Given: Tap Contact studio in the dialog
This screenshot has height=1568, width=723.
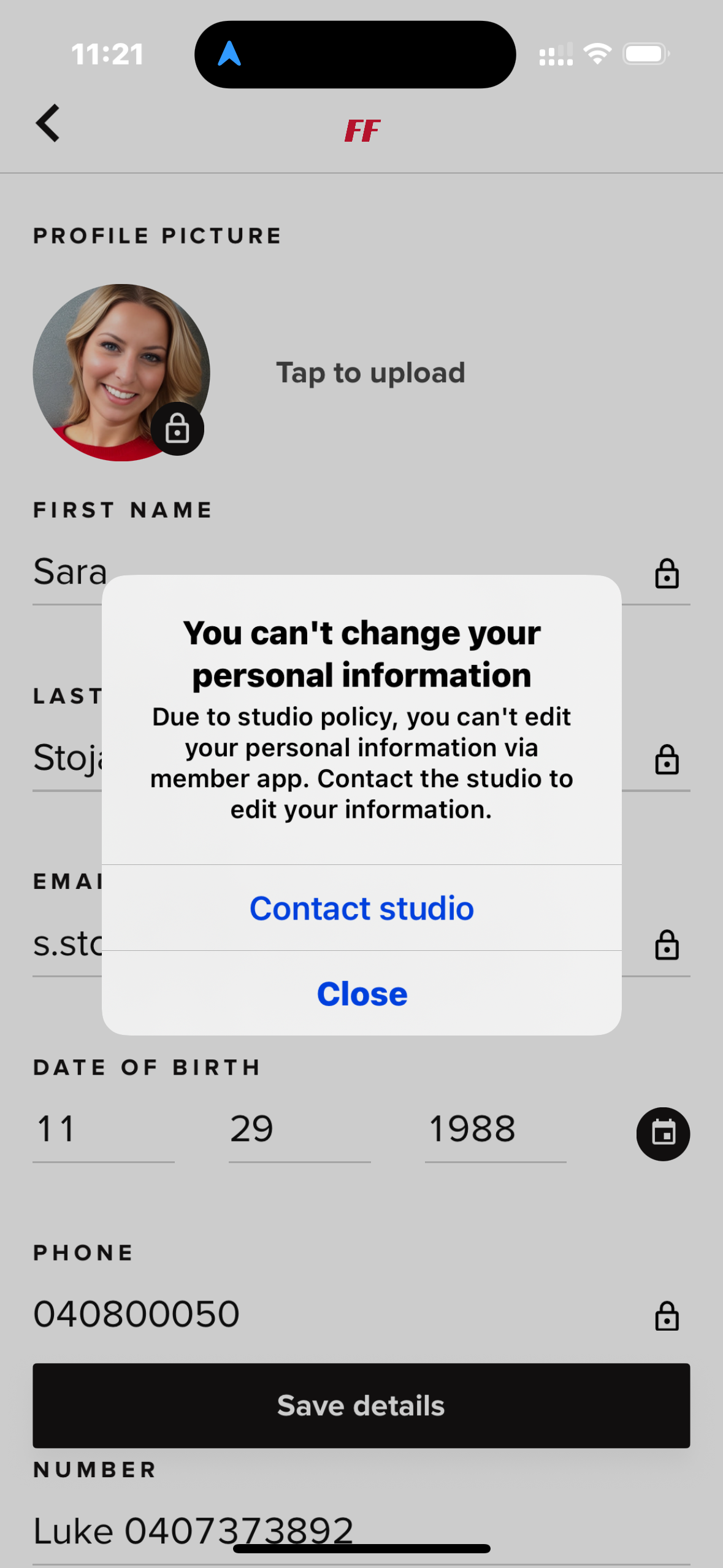Looking at the screenshot, I should point(361,908).
